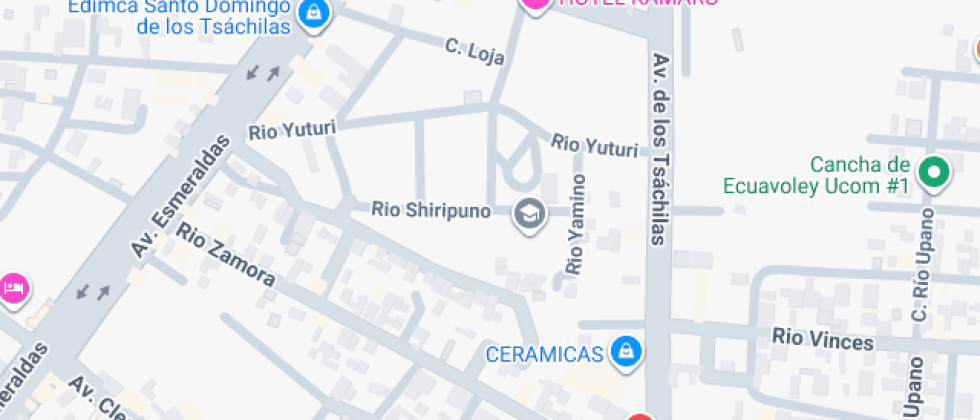The height and width of the screenshot is (420, 980).
Task: Open the HOTEL KAMARO marker
Action: click(x=536, y=3)
